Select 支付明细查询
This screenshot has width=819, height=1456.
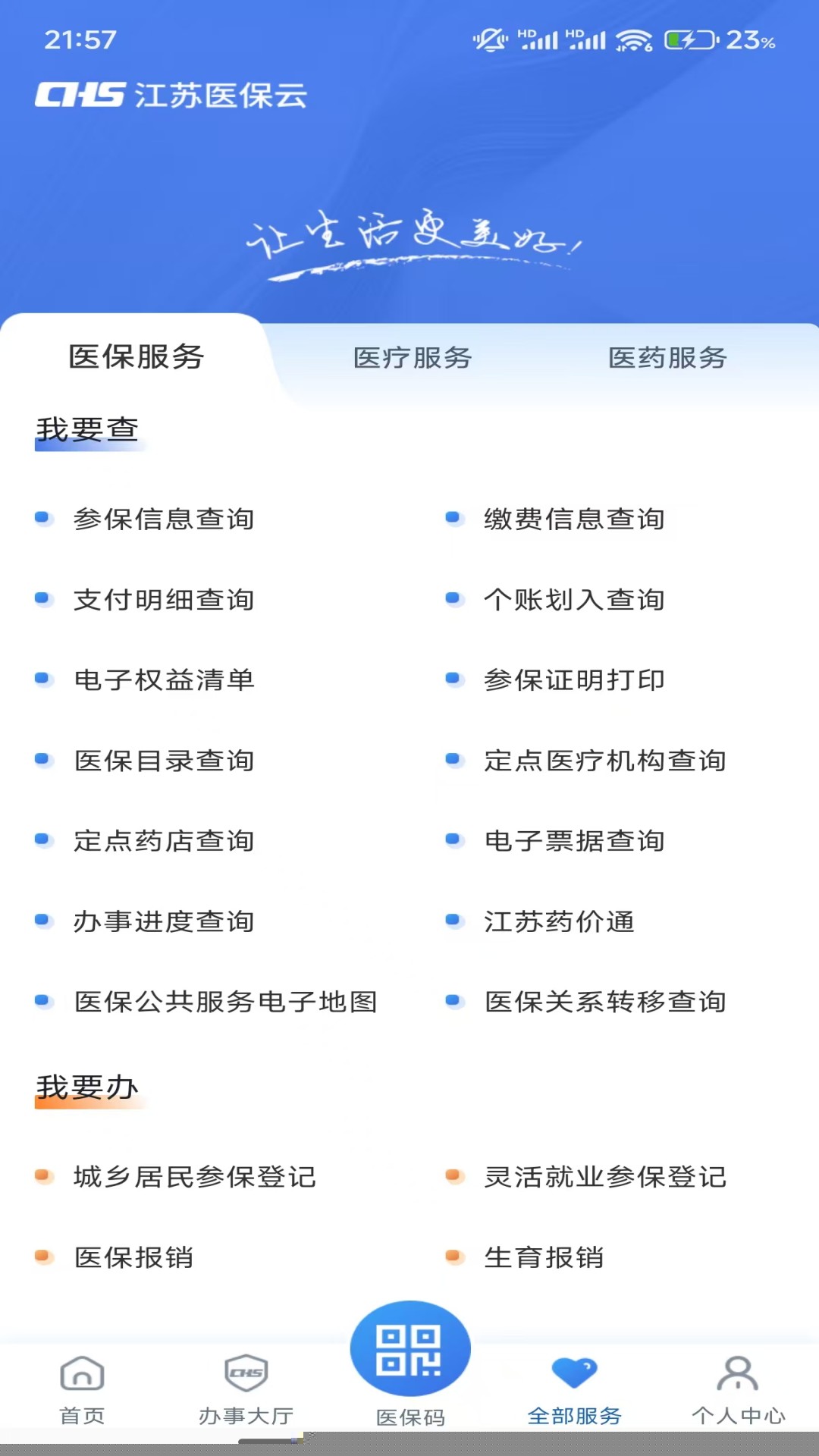click(x=164, y=600)
